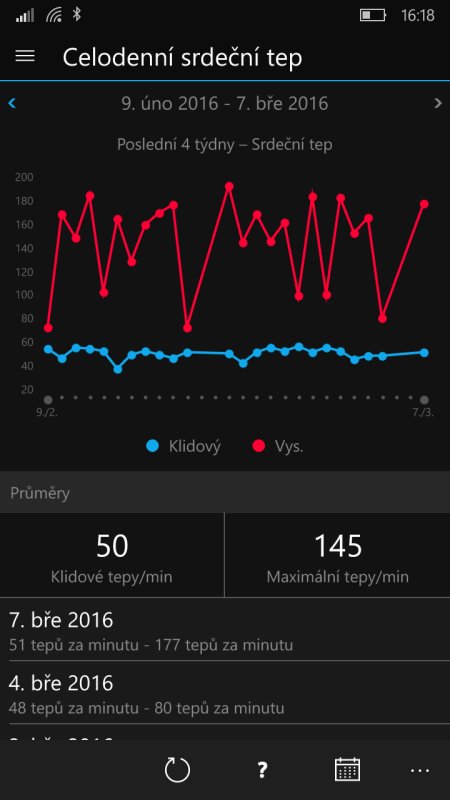
Task: Open the 7. bře 2016 entry
Action: click(x=225, y=629)
